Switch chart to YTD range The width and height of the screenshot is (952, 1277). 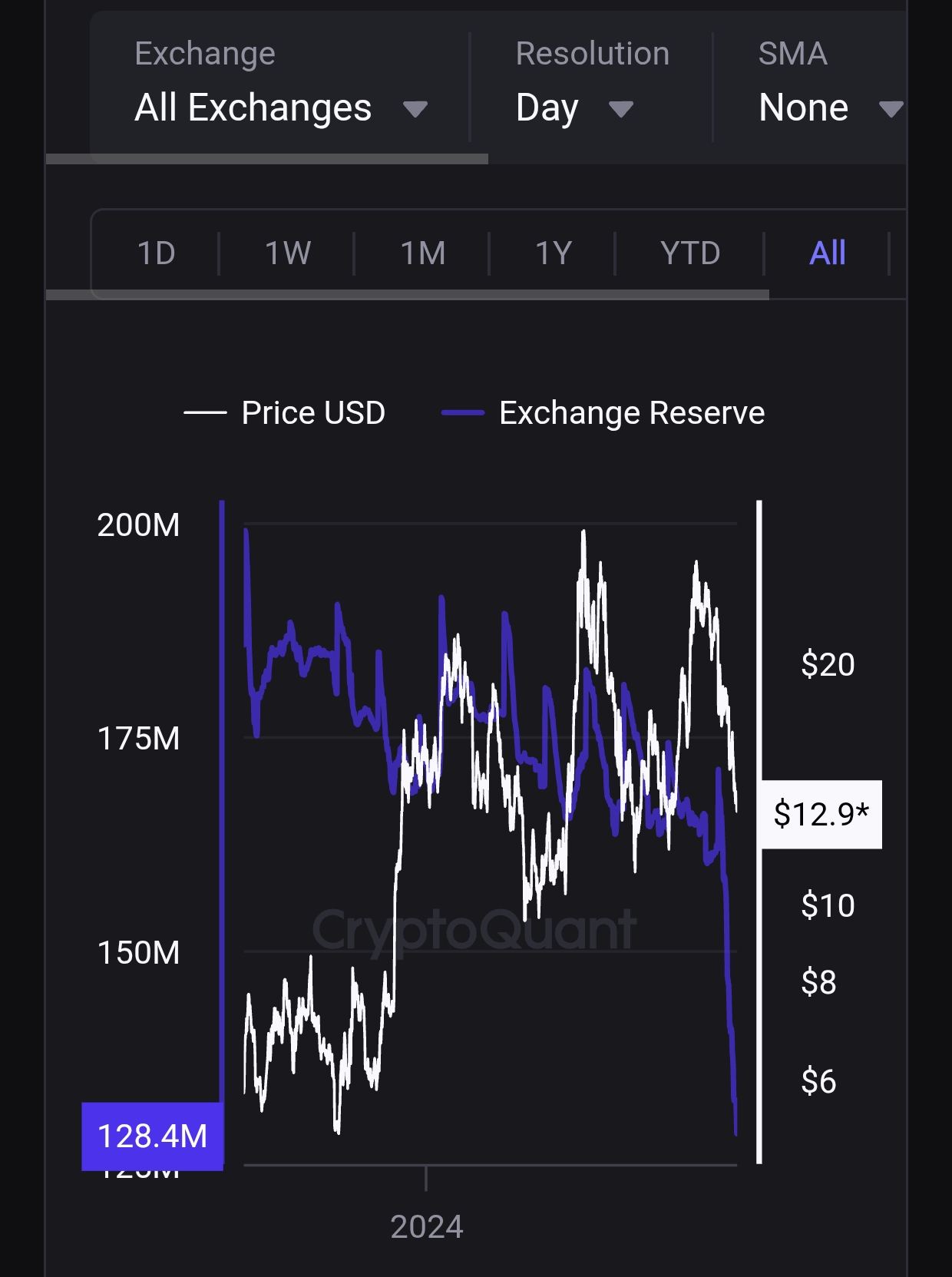pos(690,253)
